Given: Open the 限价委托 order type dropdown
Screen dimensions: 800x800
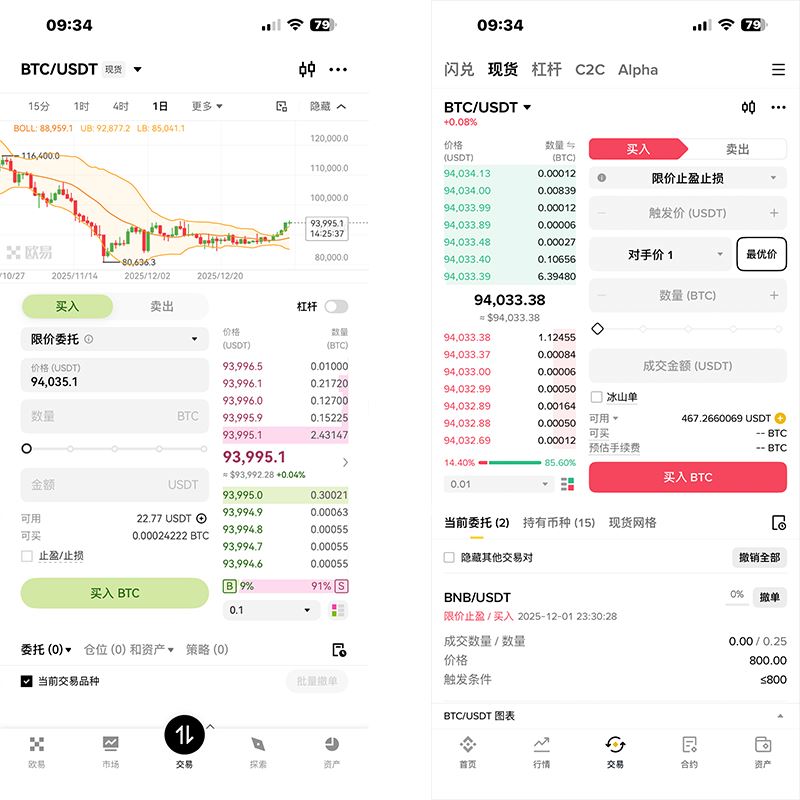Looking at the screenshot, I should coord(115,339).
